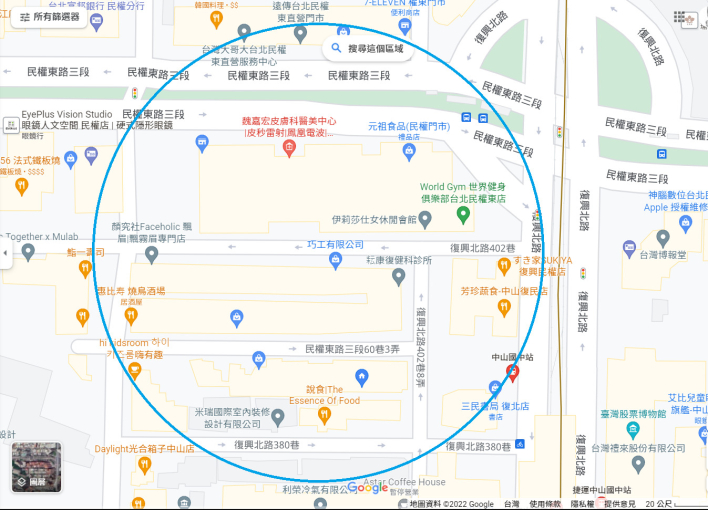Select the 元祖食品 shop pin
708x510 pixels.
(x=408, y=151)
